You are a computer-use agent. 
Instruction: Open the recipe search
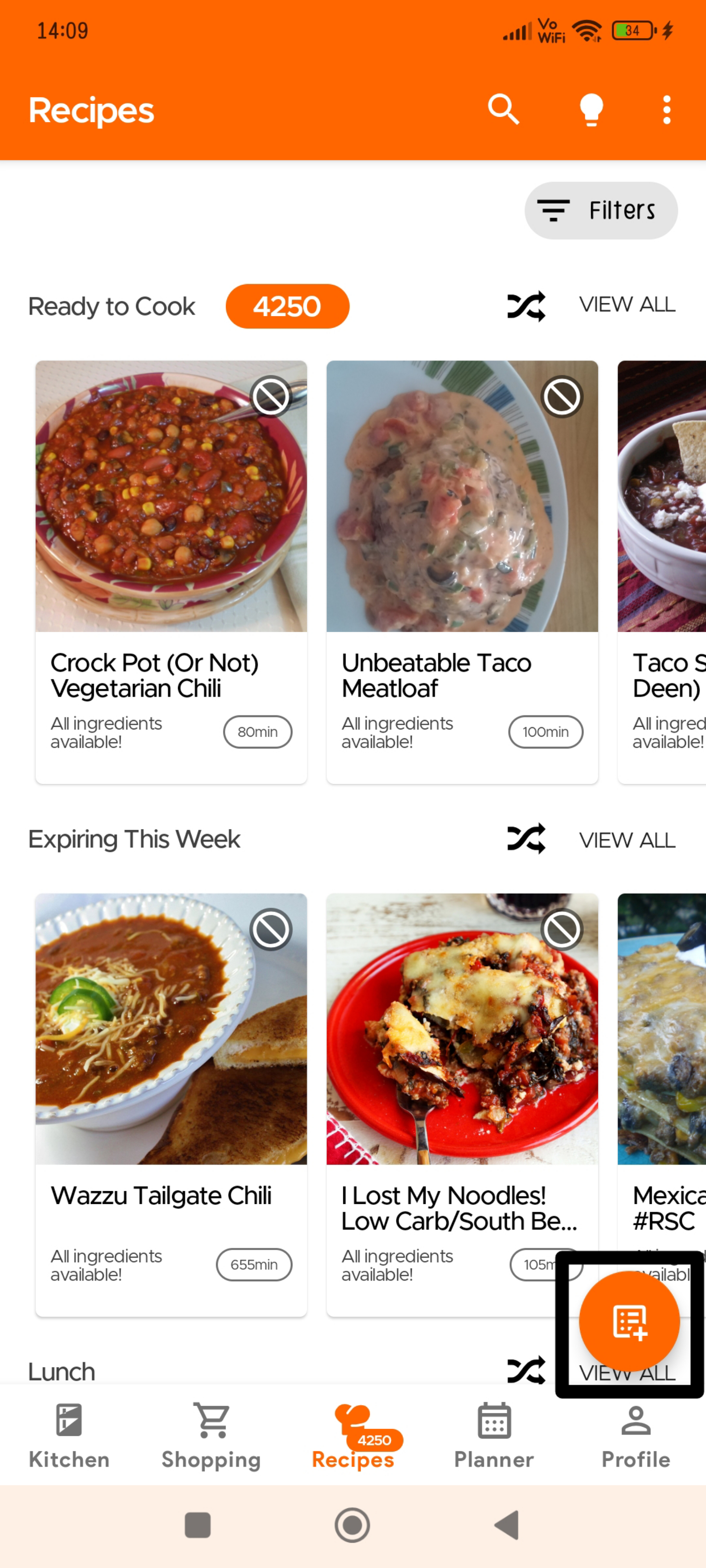[x=503, y=110]
